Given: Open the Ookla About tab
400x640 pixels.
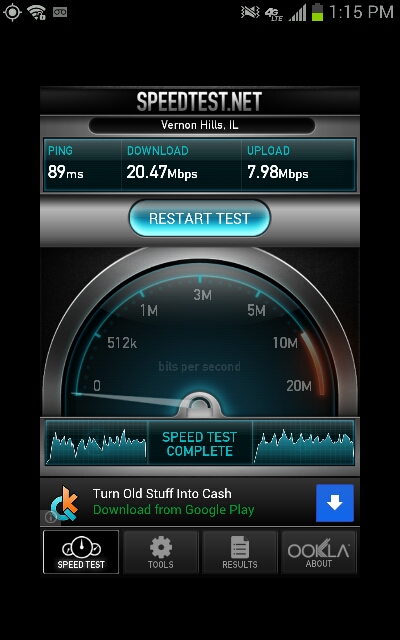Looking at the screenshot, I should [319, 552].
